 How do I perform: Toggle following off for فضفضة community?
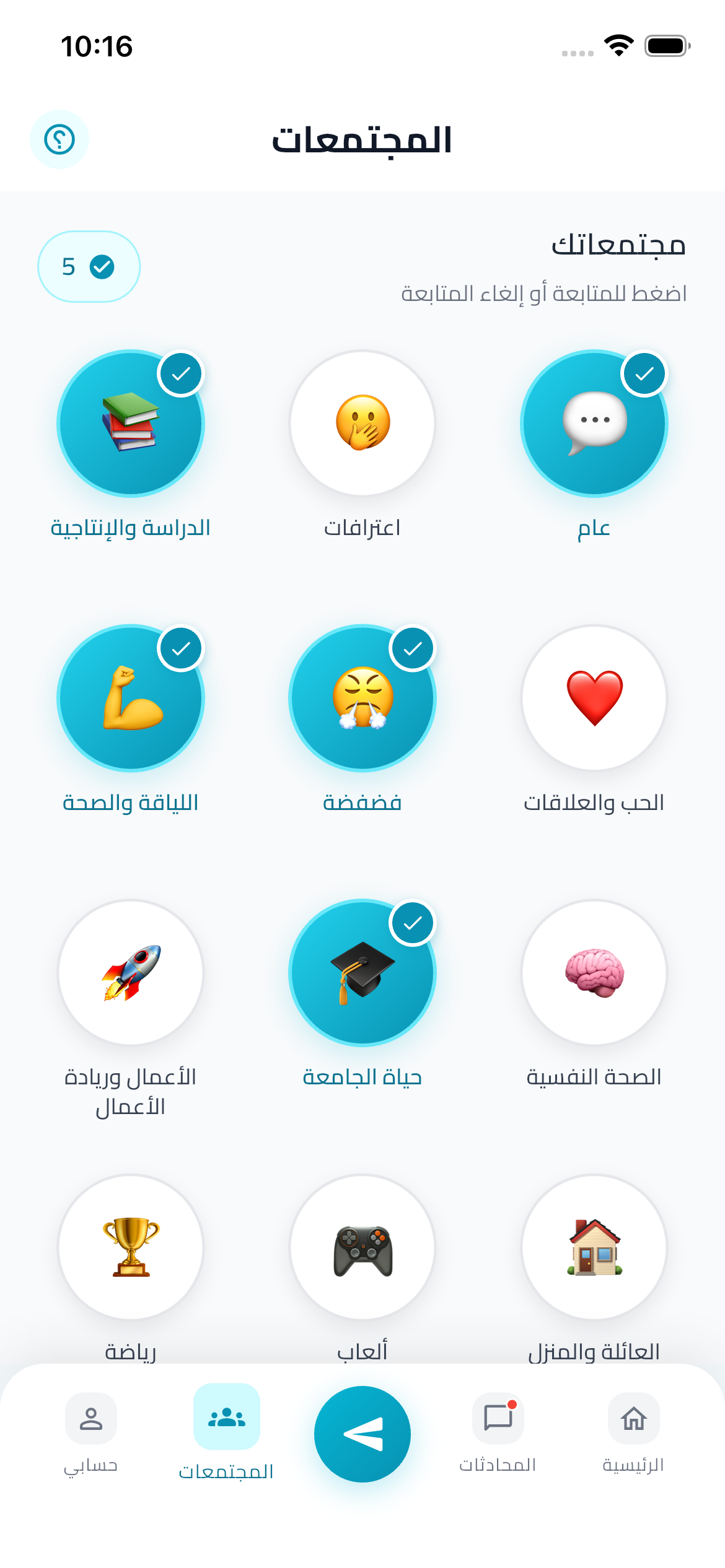point(412,649)
